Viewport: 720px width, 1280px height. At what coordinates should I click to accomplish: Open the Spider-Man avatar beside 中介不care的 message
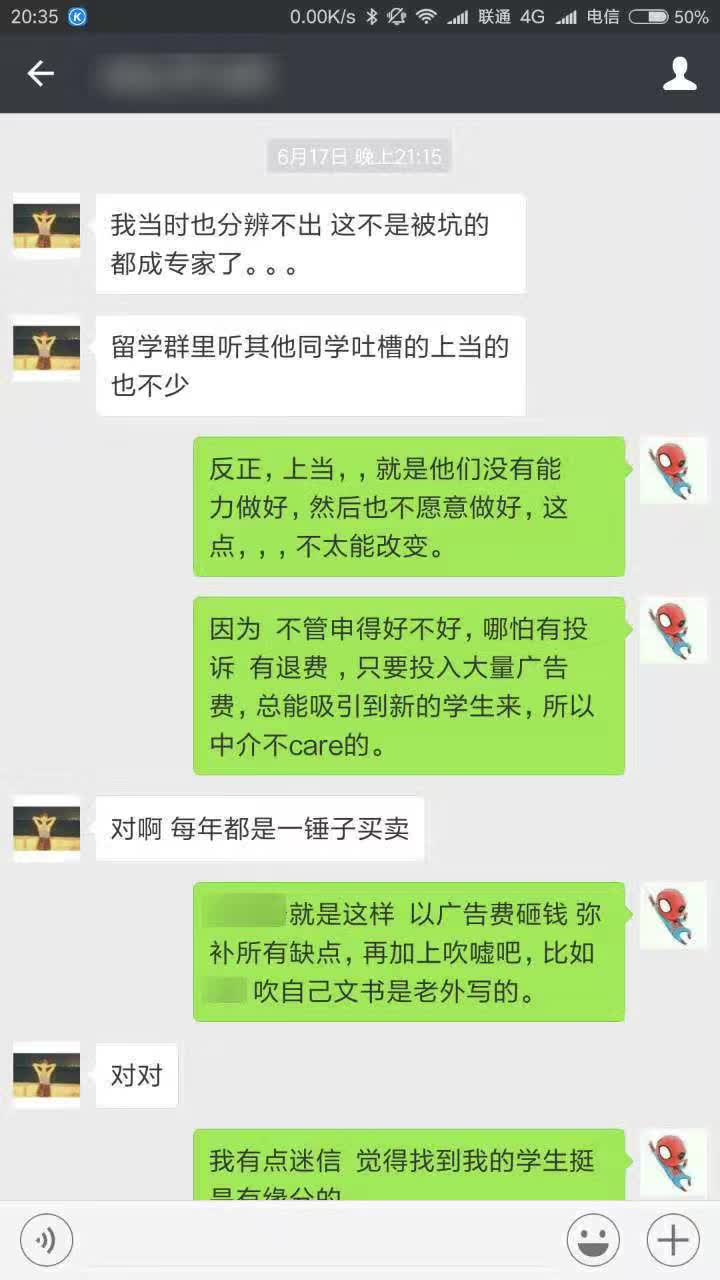tap(672, 630)
